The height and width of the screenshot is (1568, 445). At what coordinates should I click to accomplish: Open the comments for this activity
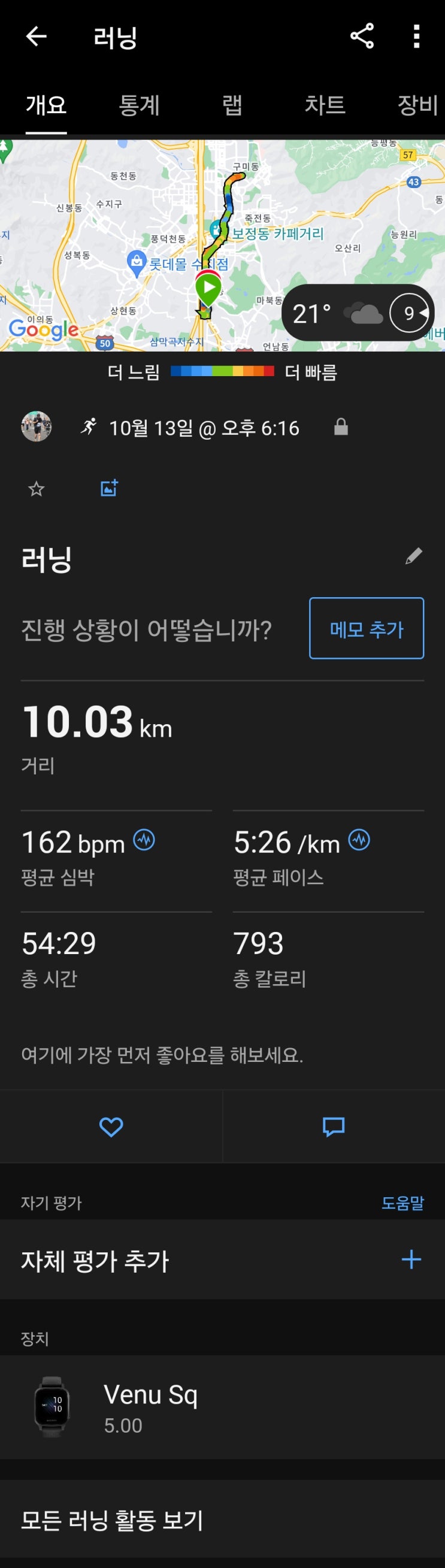coord(334,1127)
